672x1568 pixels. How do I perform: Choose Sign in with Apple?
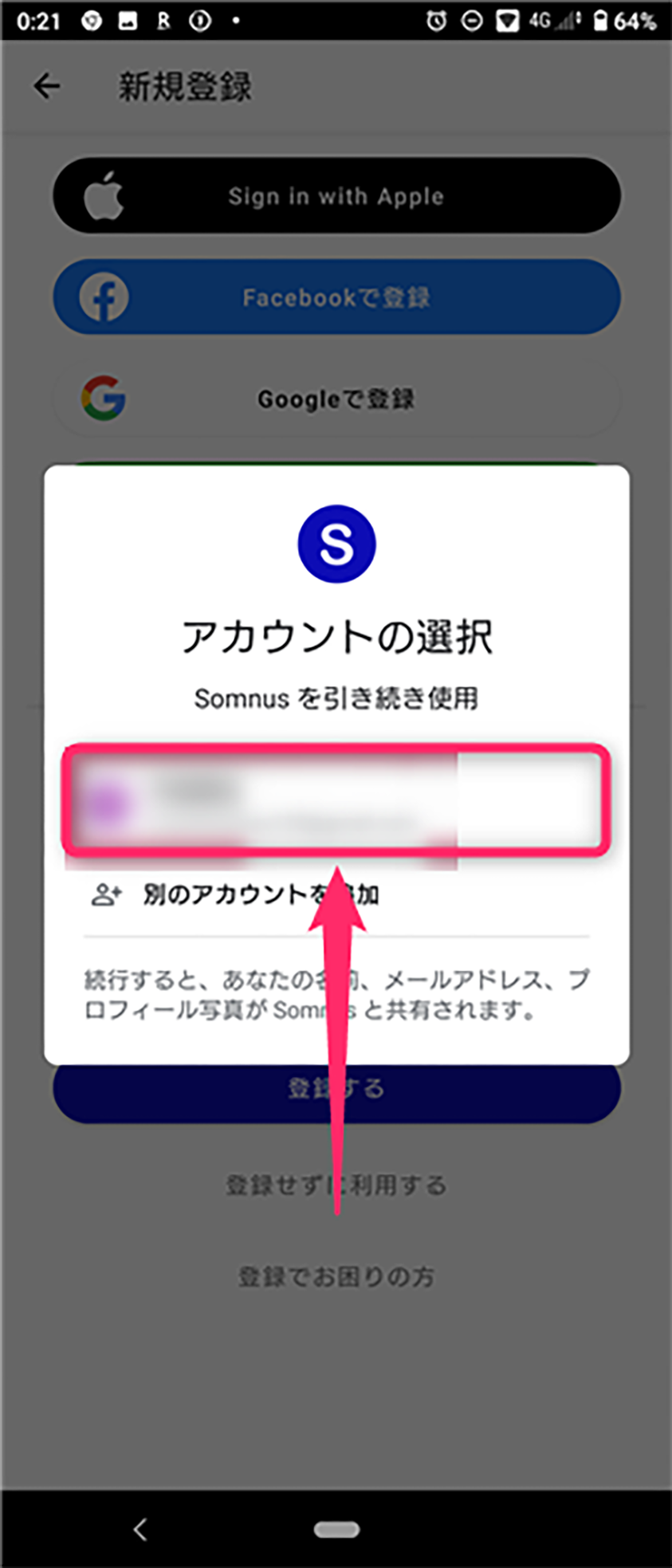(336, 196)
